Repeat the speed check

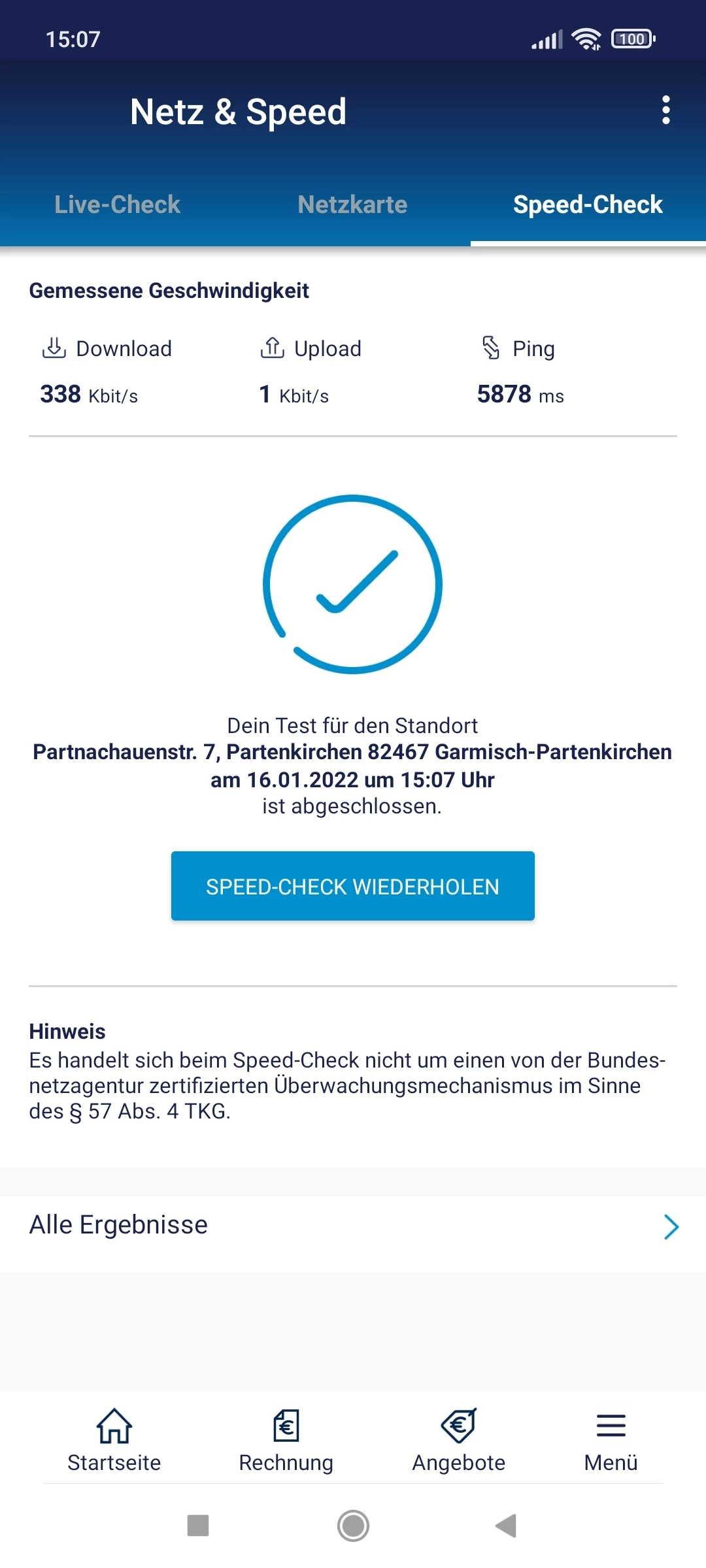(352, 886)
